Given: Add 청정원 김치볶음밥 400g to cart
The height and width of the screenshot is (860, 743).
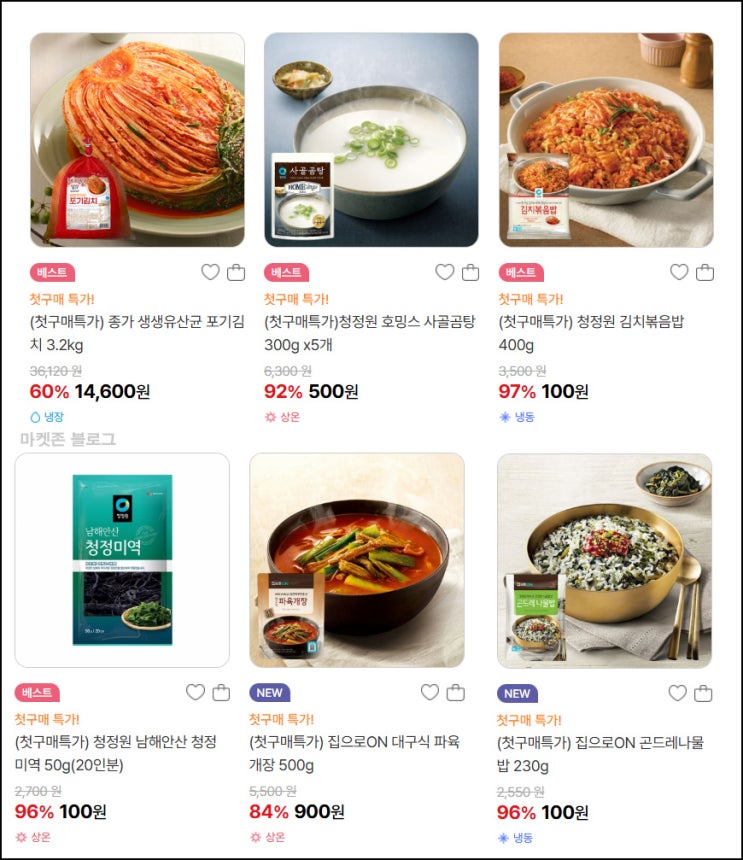Looking at the screenshot, I should 705,272.
